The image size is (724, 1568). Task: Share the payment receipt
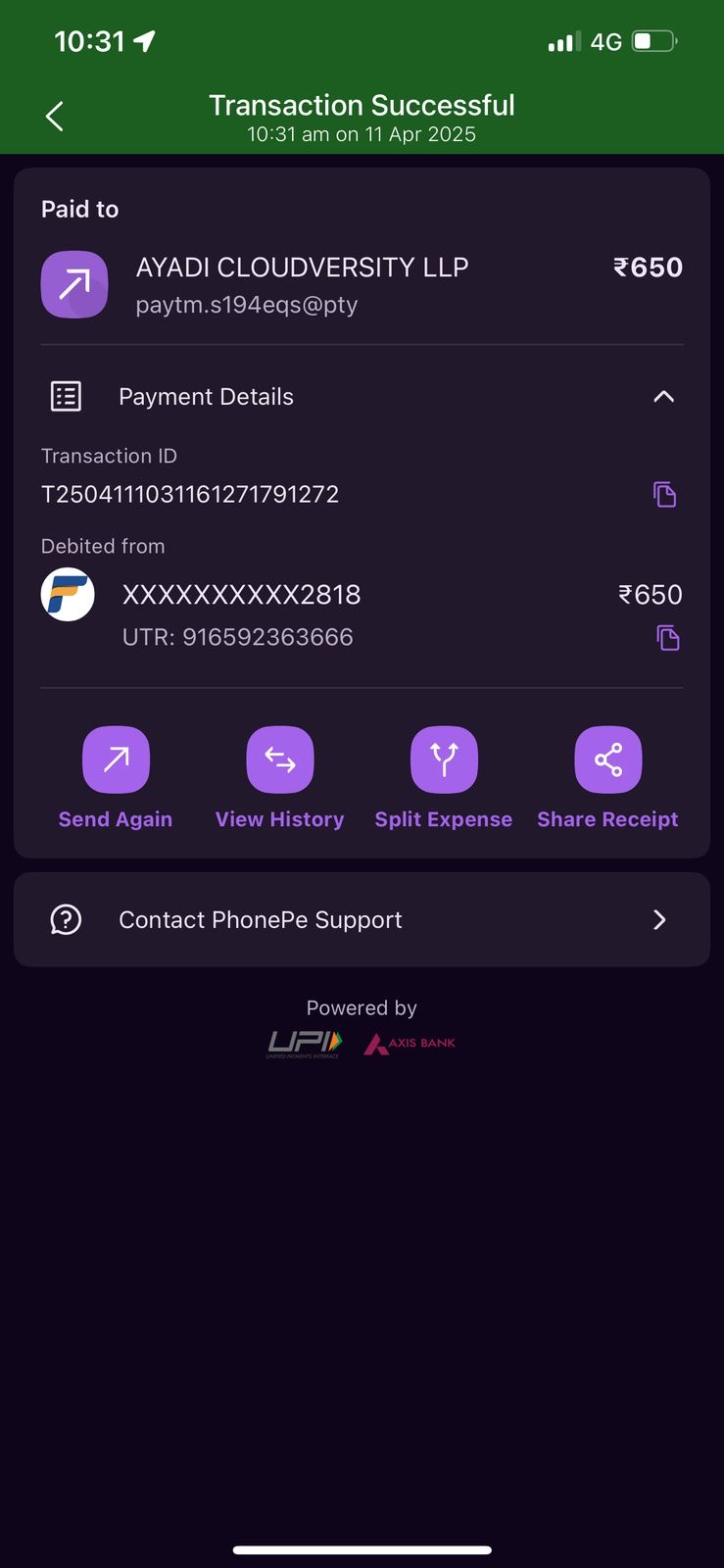tap(607, 760)
